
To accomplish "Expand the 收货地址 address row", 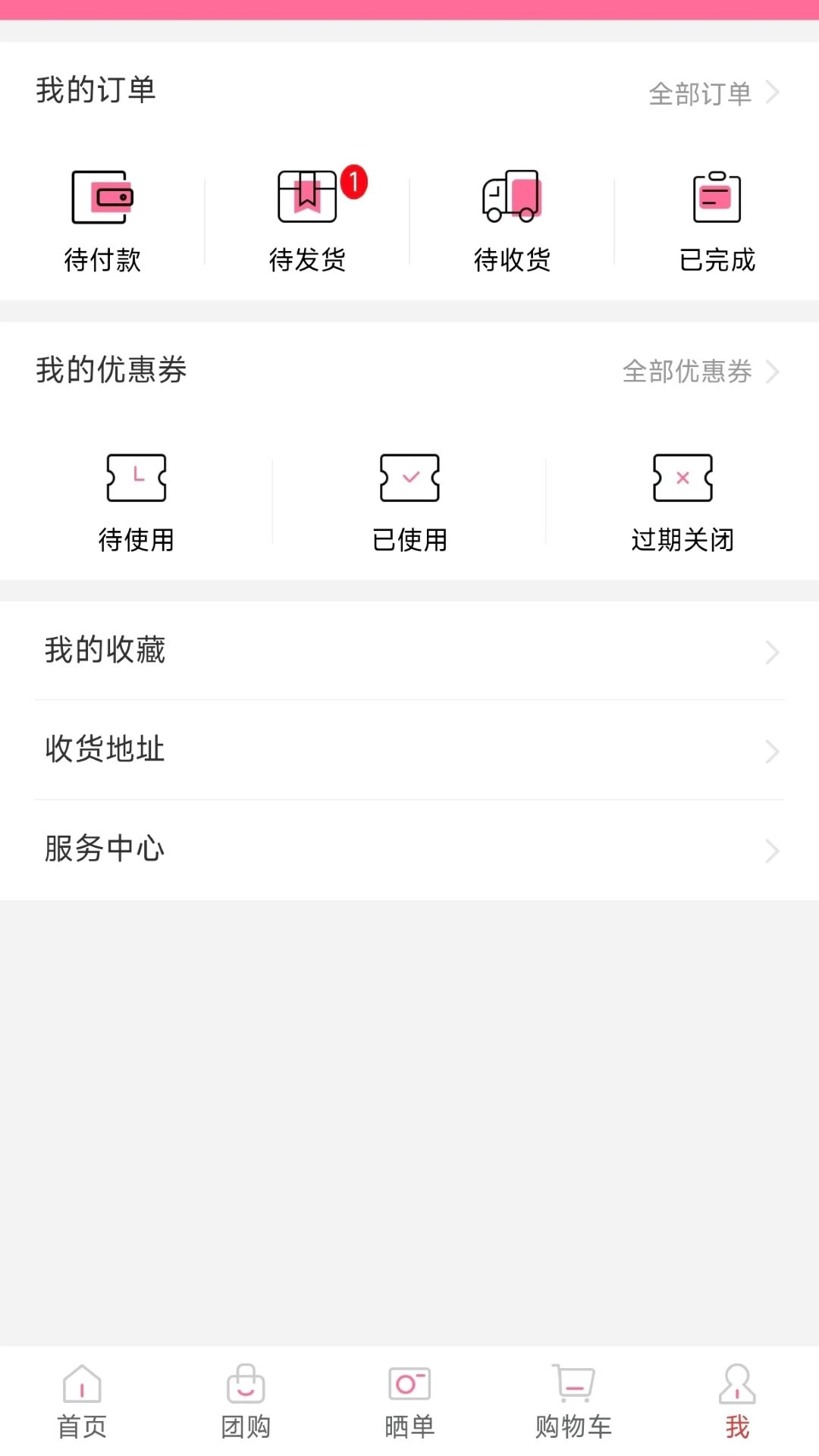I will click(409, 751).
